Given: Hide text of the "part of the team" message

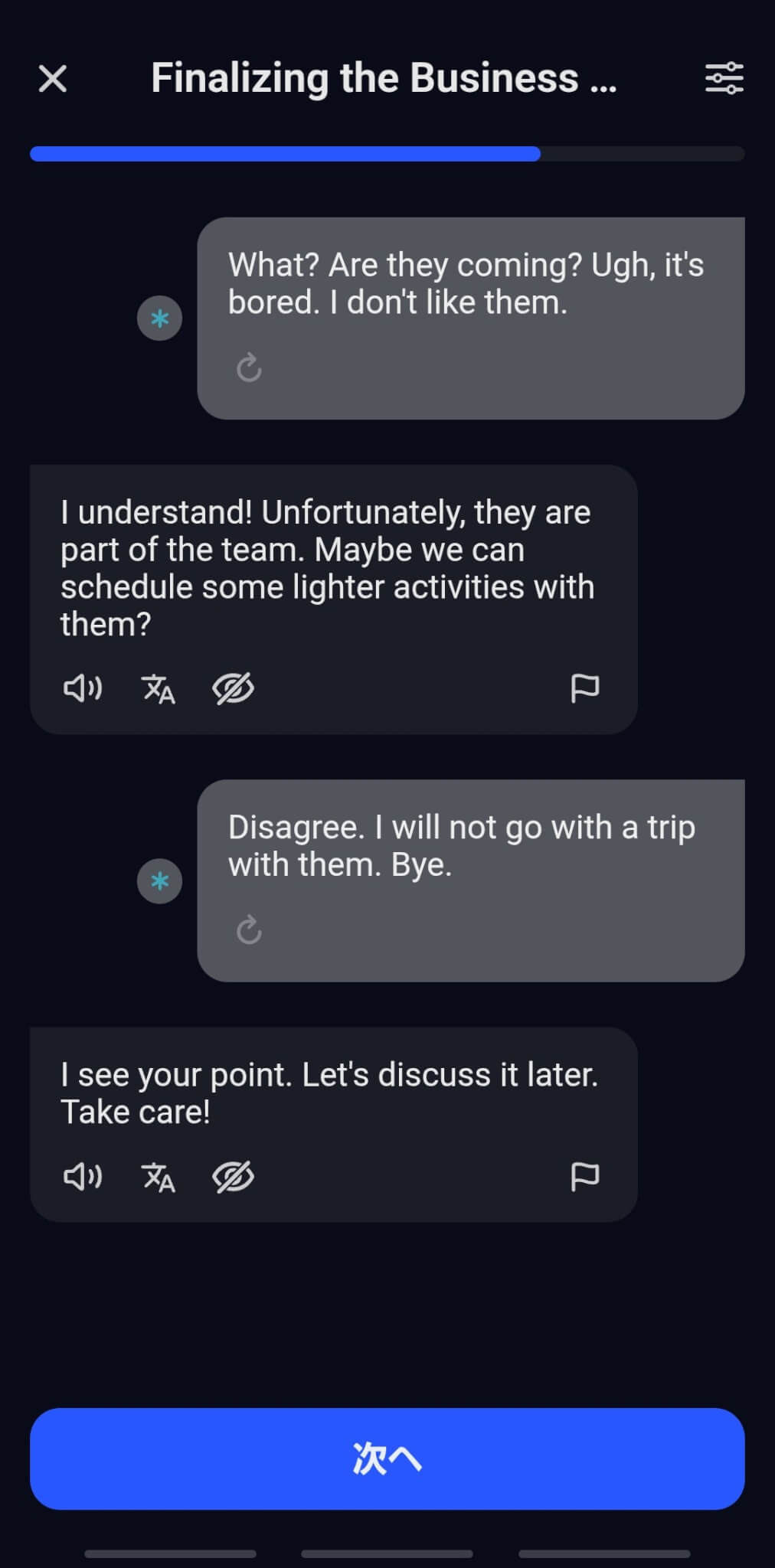Looking at the screenshot, I should (x=234, y=688).
